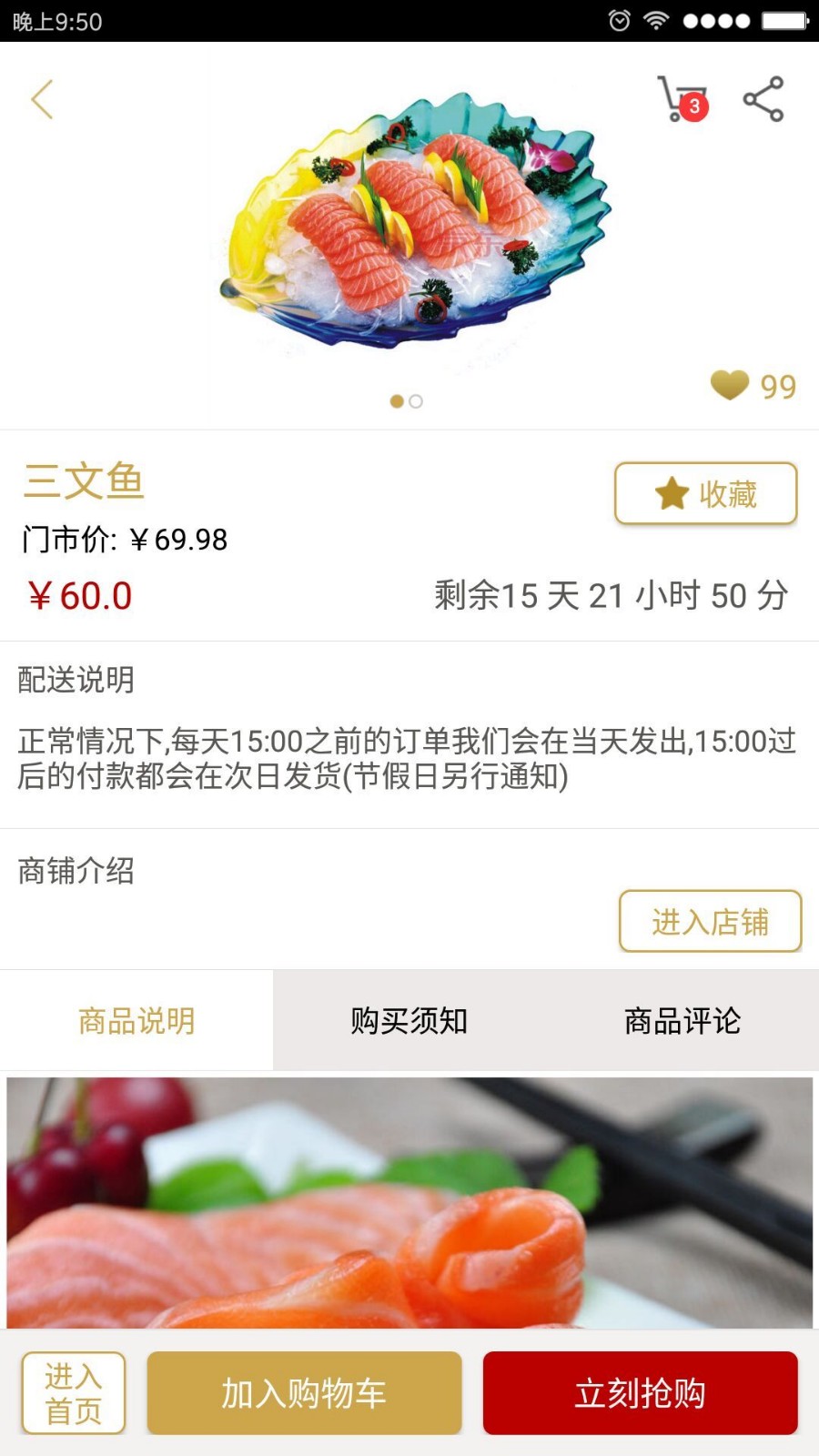Switch to the 购买须知 tab

click(408, 1020)
